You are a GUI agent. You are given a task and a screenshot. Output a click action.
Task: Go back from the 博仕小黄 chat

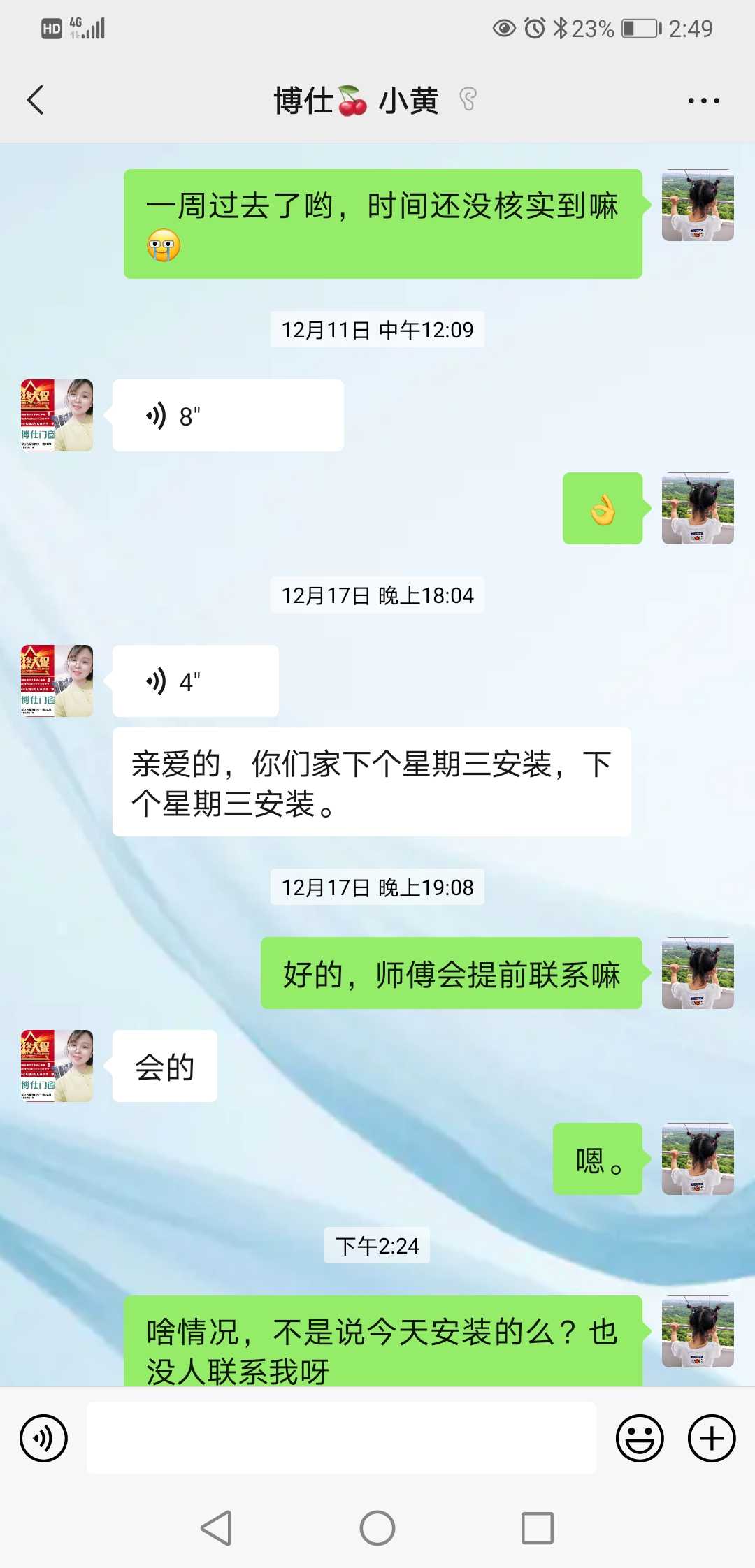click(36, 100)
